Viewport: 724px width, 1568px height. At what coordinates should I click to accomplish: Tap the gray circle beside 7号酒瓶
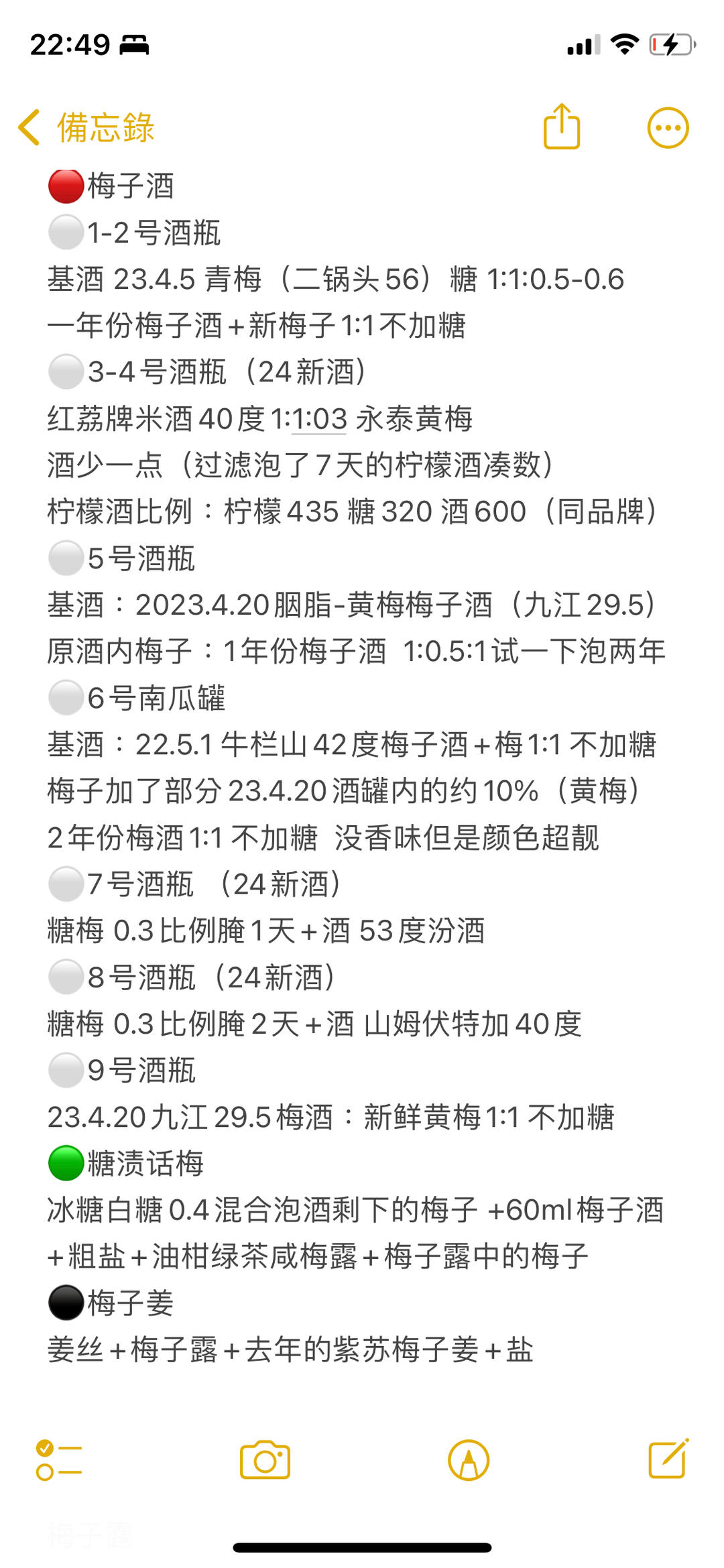(x=66, y=884)
